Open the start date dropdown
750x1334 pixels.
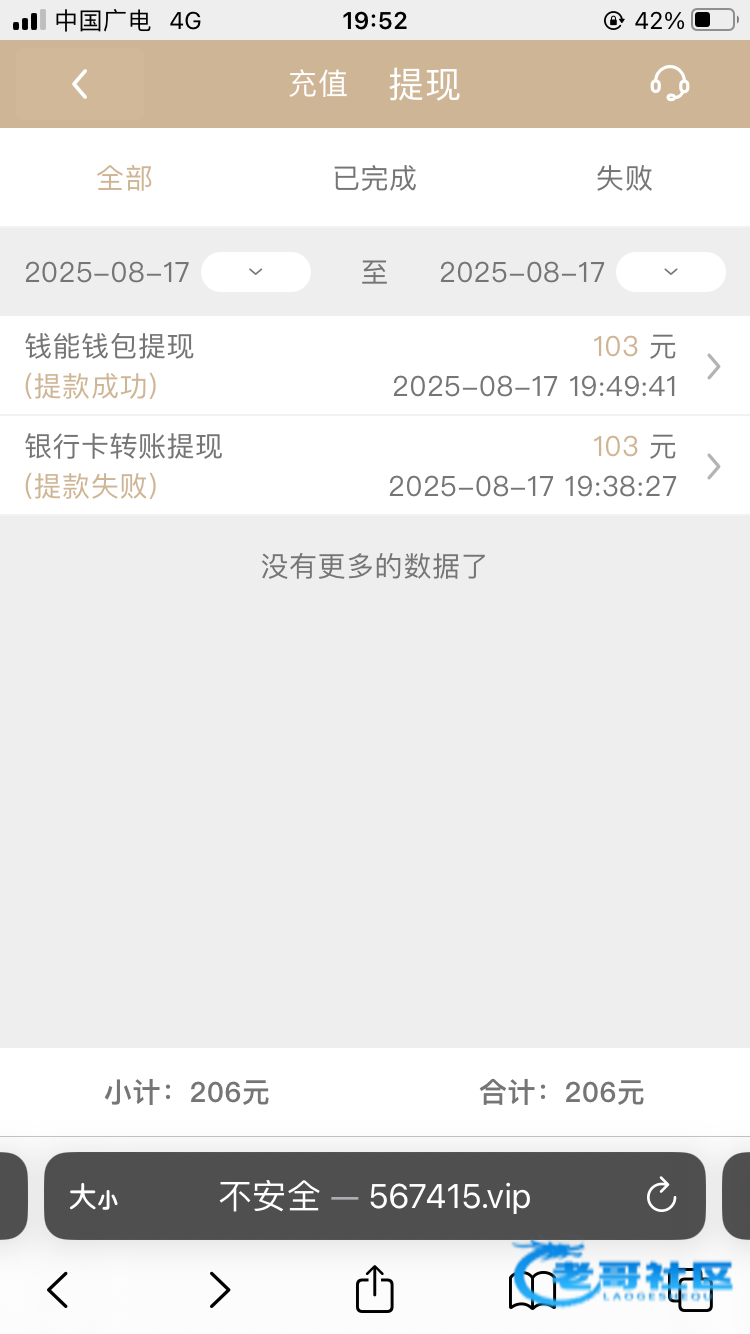pos(256,272)
